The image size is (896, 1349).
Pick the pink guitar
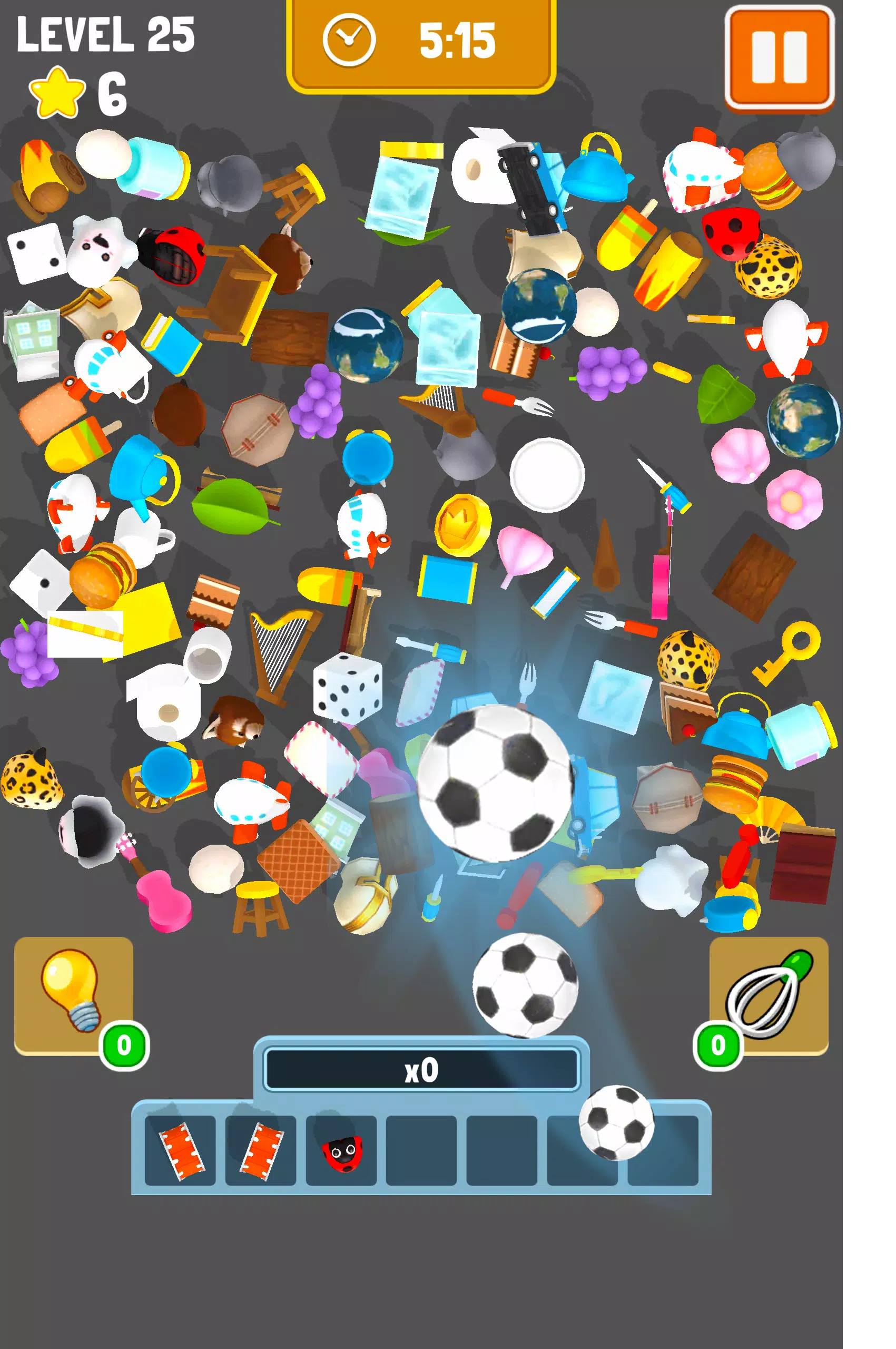163,897
